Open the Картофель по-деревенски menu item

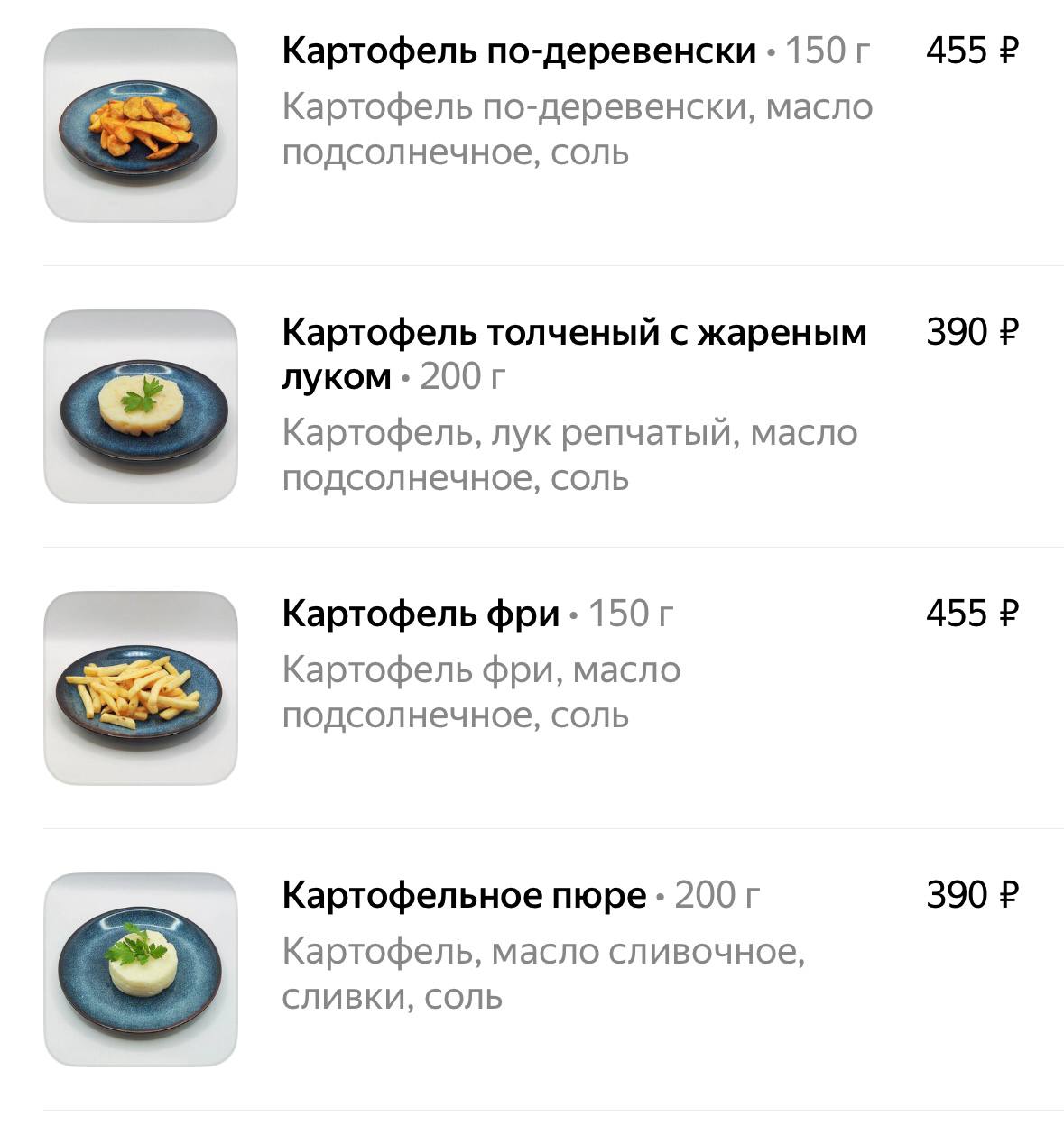518,51
